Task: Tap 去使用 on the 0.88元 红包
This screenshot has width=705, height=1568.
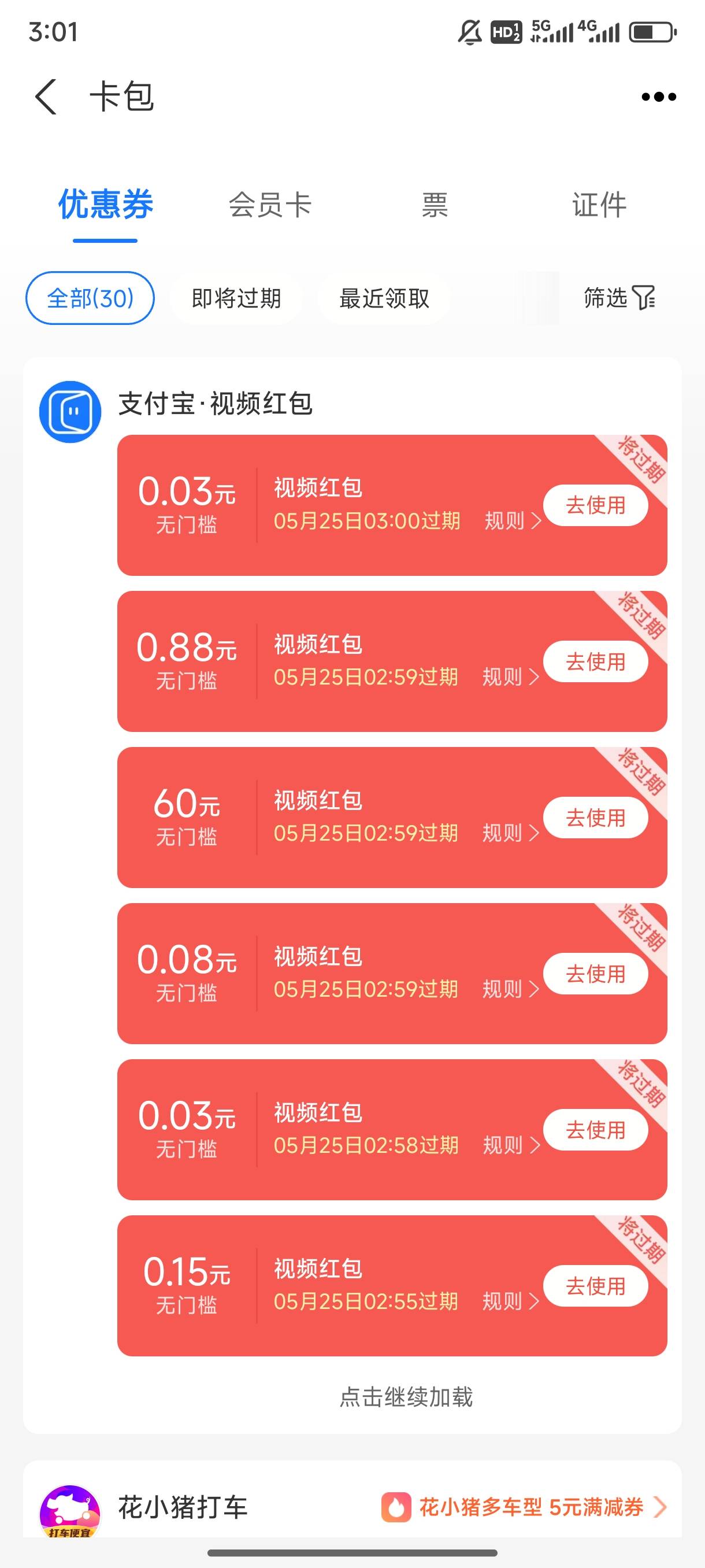Action: pyautogui.click(x=596, y=661)
